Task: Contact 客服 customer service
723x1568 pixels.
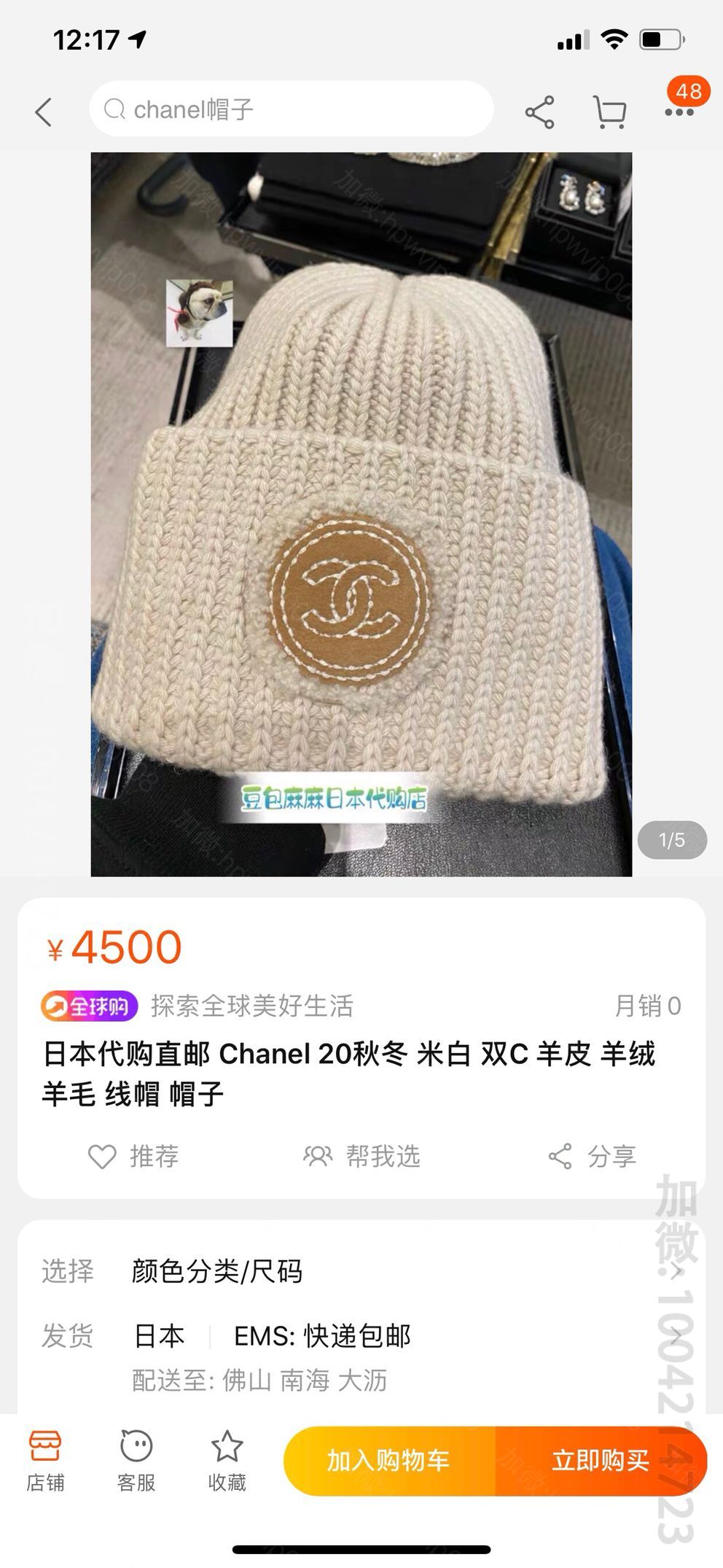Action: [136, 1461]
